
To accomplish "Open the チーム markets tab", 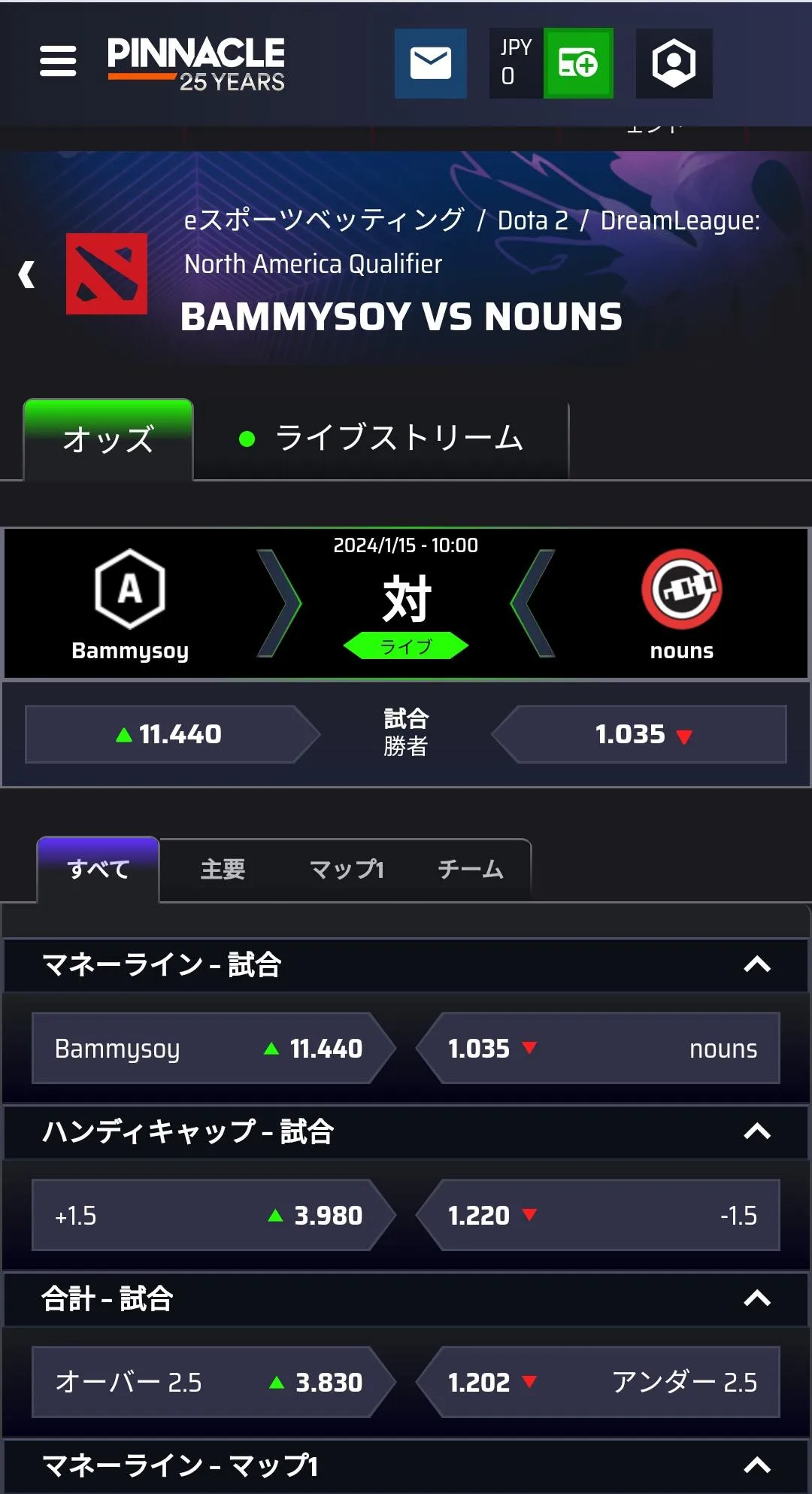I will click(x=471, y=870).
